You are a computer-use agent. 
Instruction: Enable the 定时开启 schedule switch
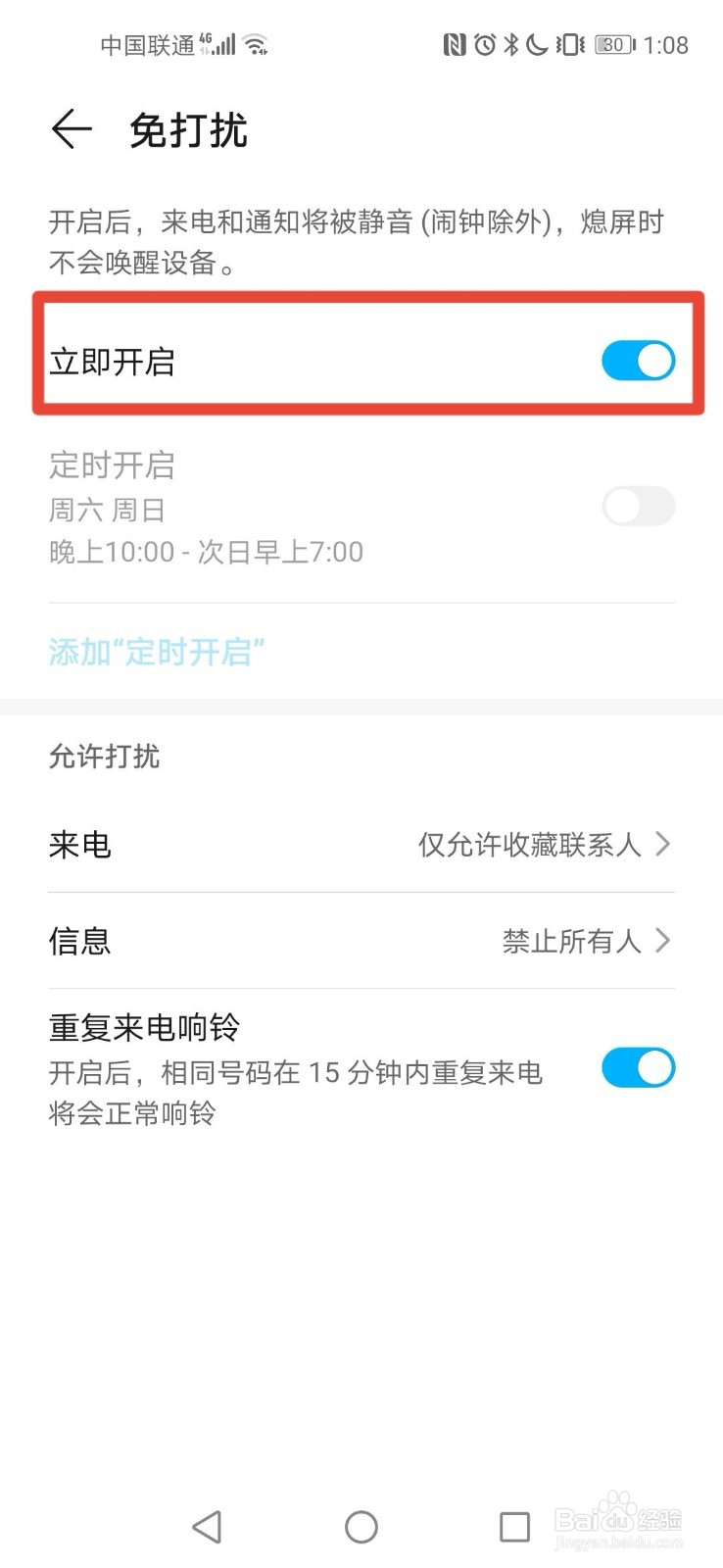click(638, 507)
